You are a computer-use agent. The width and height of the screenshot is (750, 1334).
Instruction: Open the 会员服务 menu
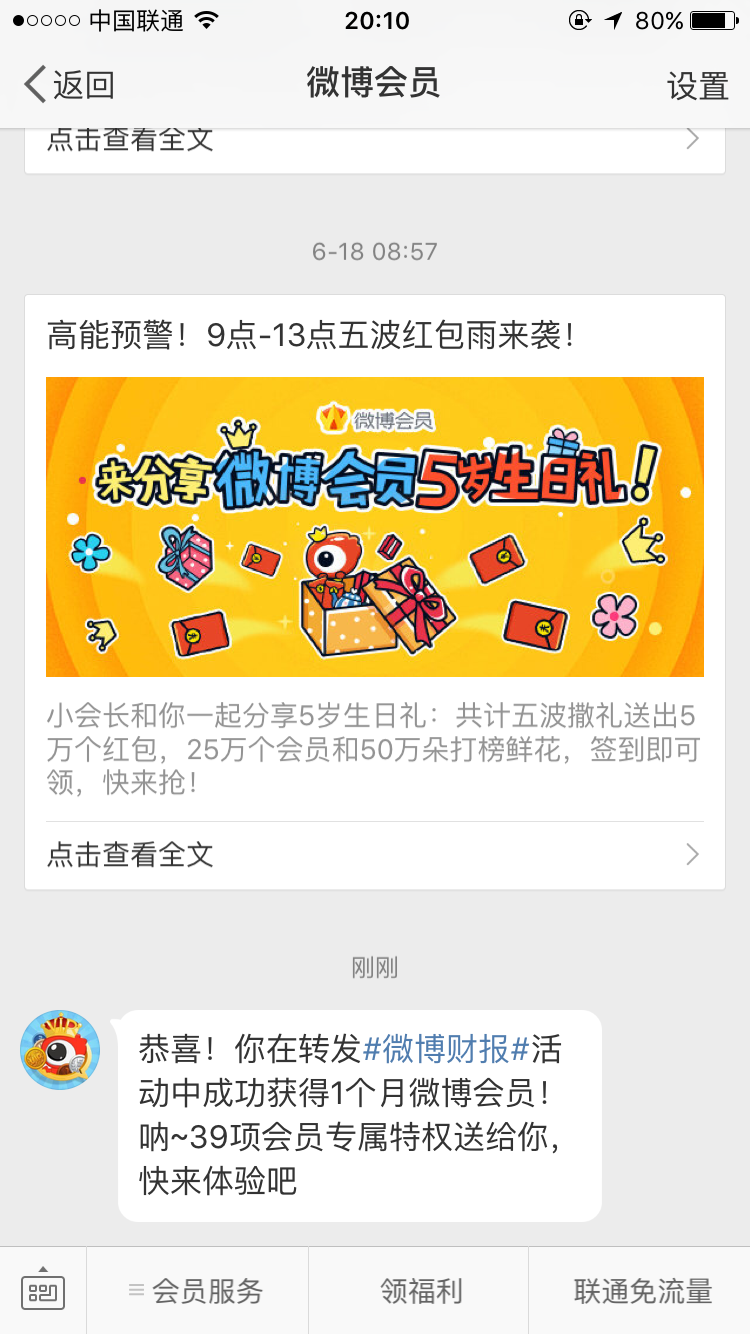(x=198, y=1291)
